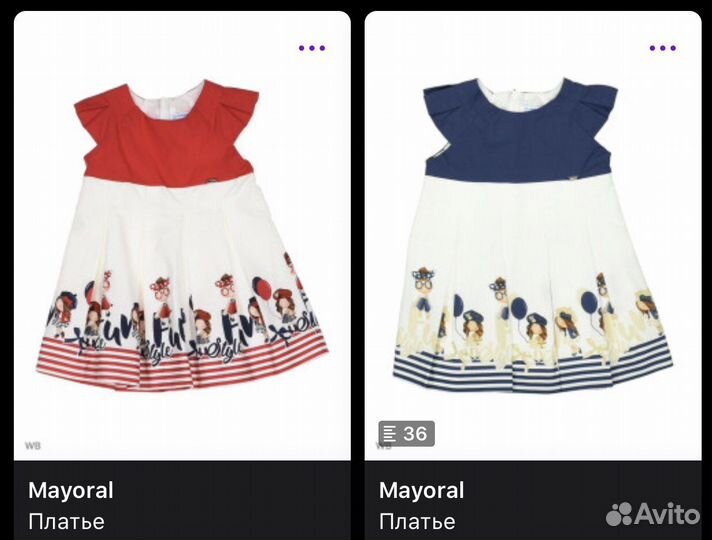The height and width of the screenshot is (540, 712).
Task: Open the options menu on the red dress card
Action: (x=312, y=47)
